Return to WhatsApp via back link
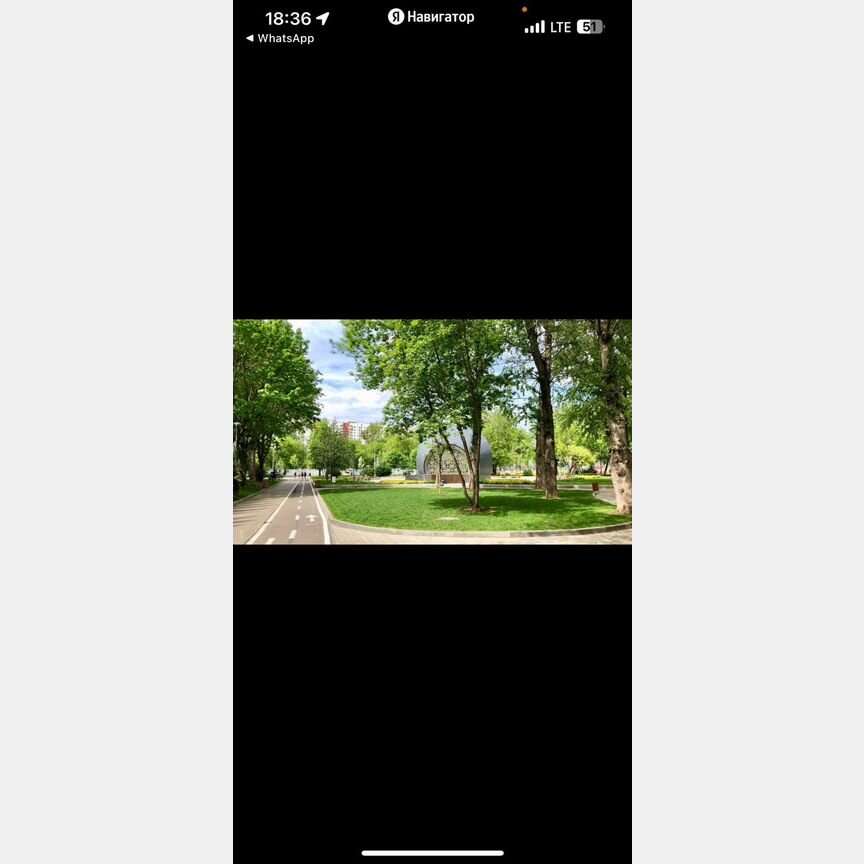864x864 pixels. (280, 38)
